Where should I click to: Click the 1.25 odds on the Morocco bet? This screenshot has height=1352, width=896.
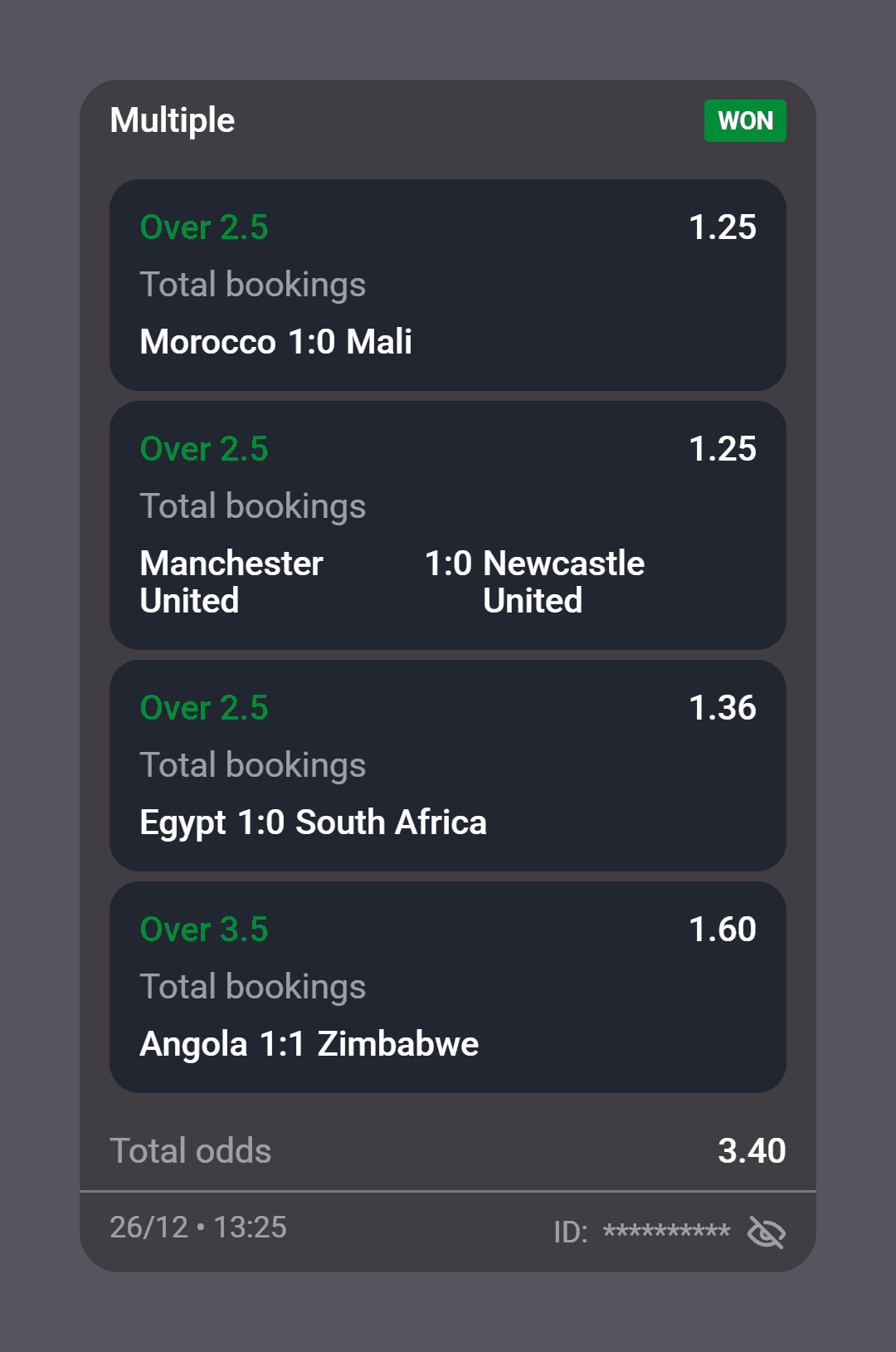tap(723, 227)
